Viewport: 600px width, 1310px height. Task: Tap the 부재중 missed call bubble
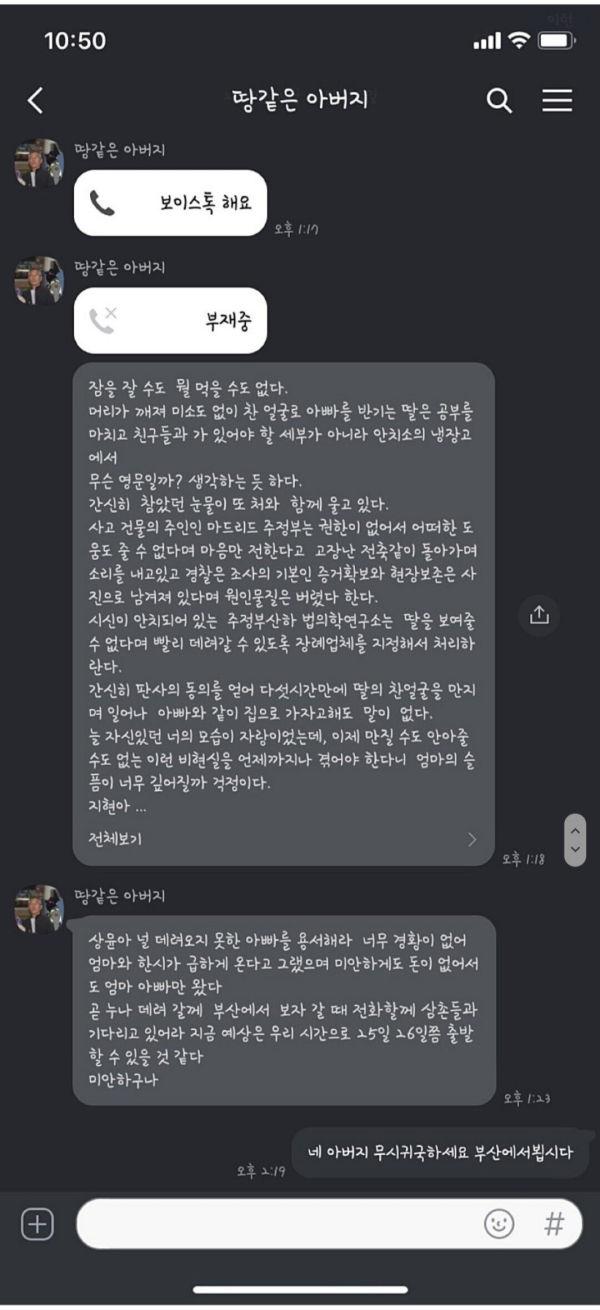tap(170, 321)
